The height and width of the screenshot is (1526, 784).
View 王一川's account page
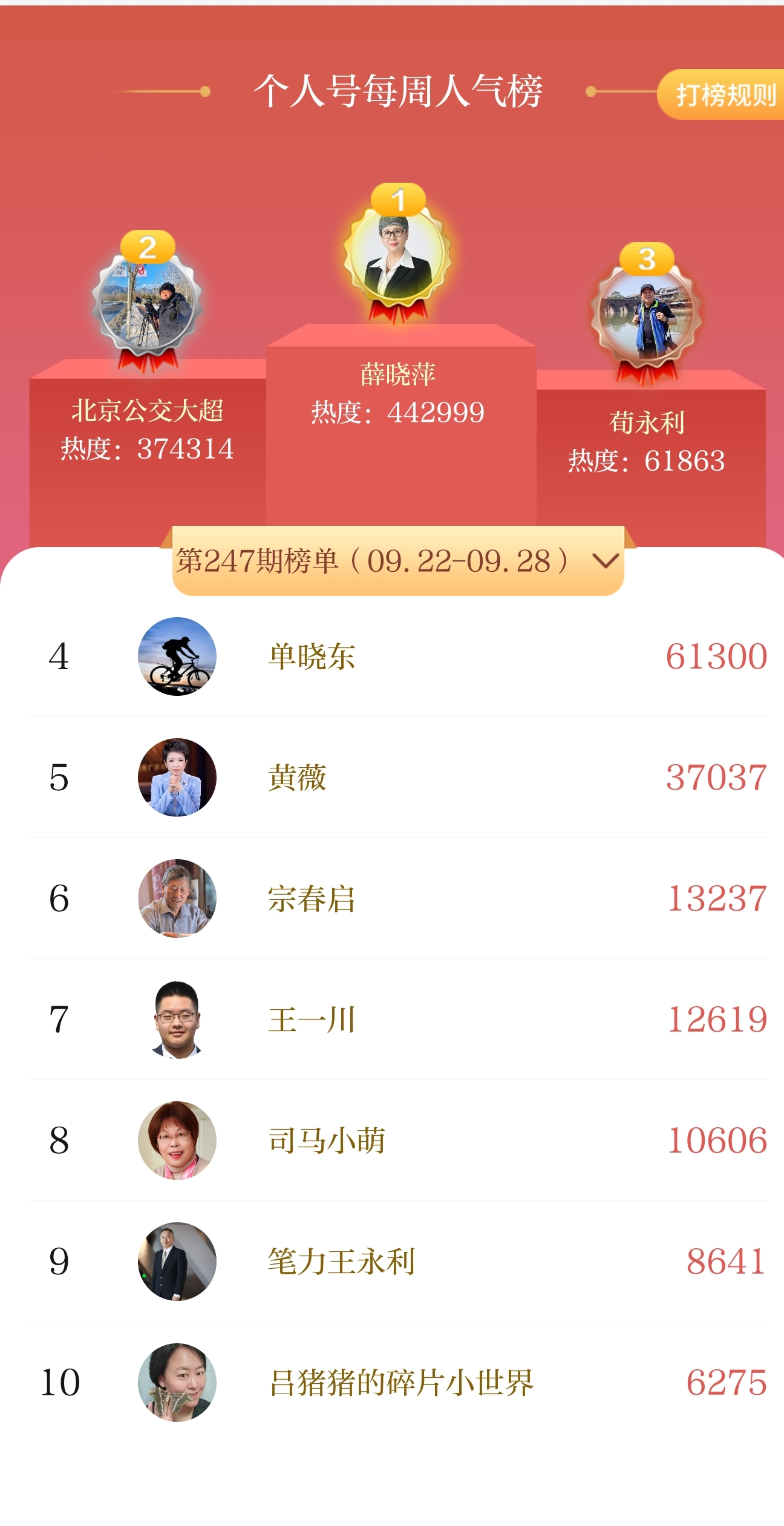point(397,1020)
